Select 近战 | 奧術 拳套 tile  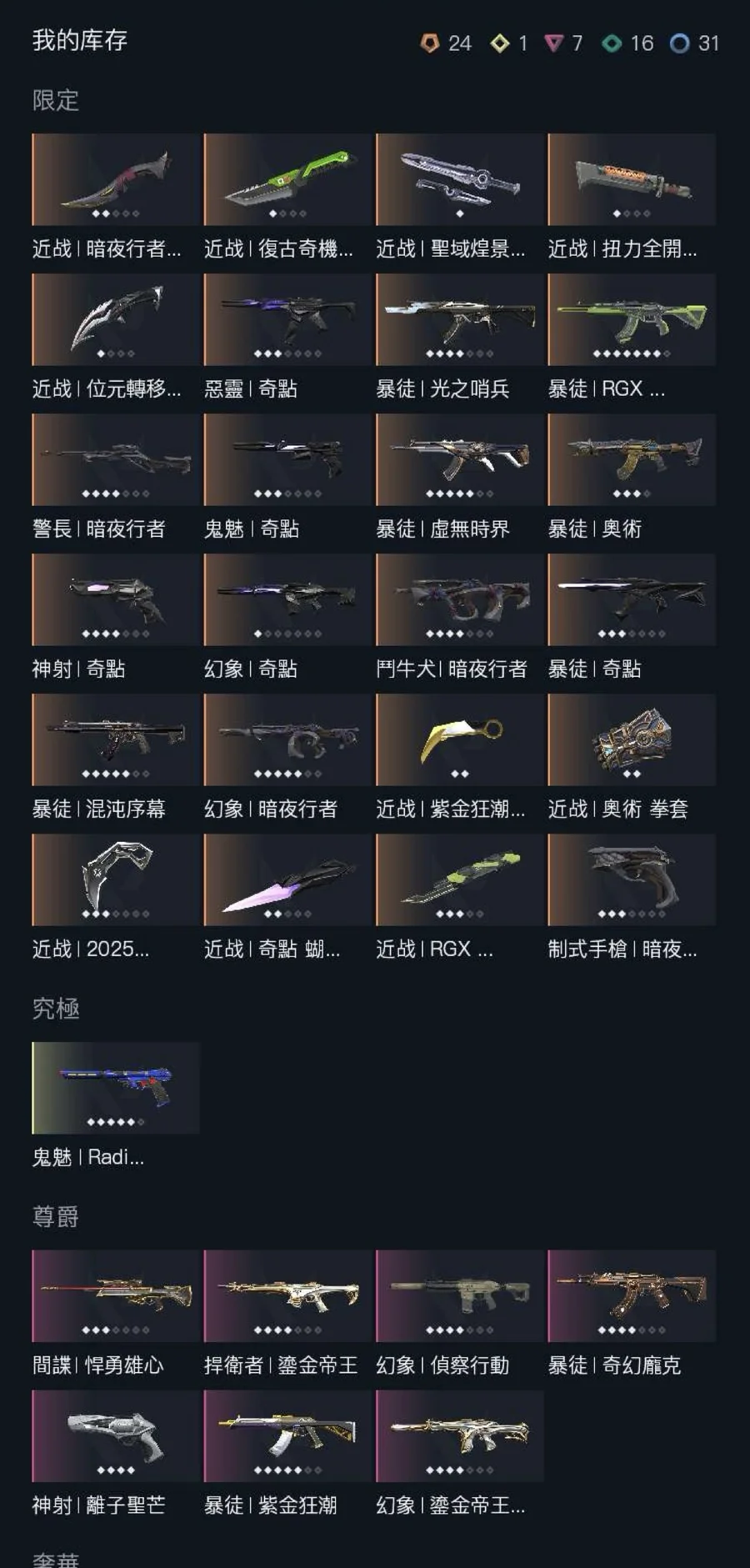(631, 740)
